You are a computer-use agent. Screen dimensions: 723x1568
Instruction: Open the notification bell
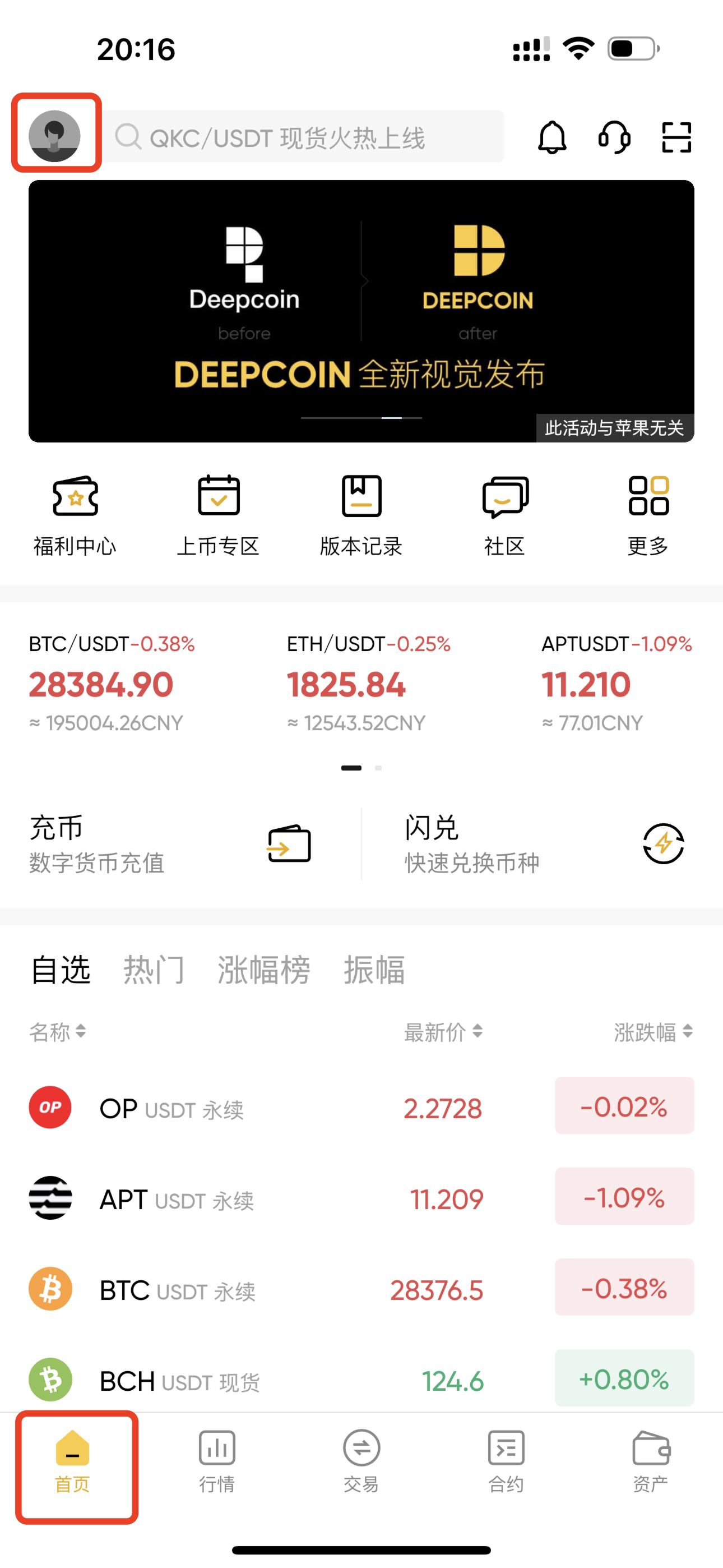click(x=553, y=137)
